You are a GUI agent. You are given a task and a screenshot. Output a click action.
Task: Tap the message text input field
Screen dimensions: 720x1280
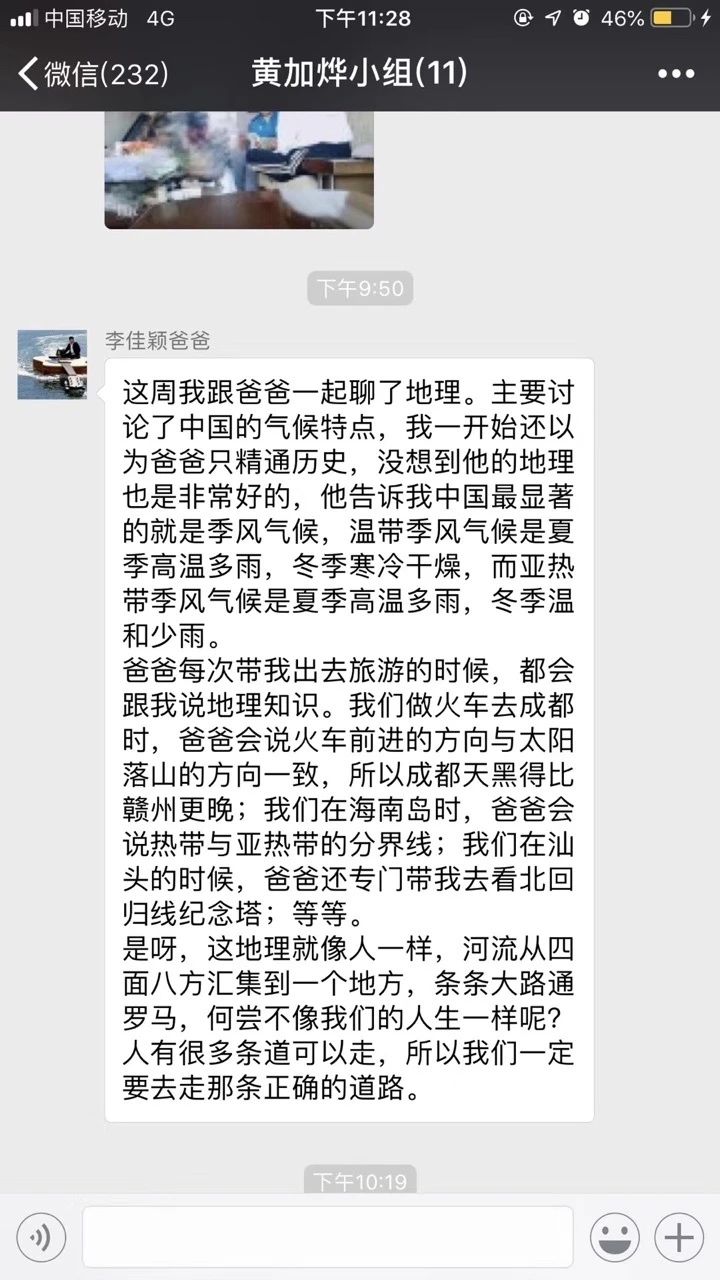coord(327,1238)
